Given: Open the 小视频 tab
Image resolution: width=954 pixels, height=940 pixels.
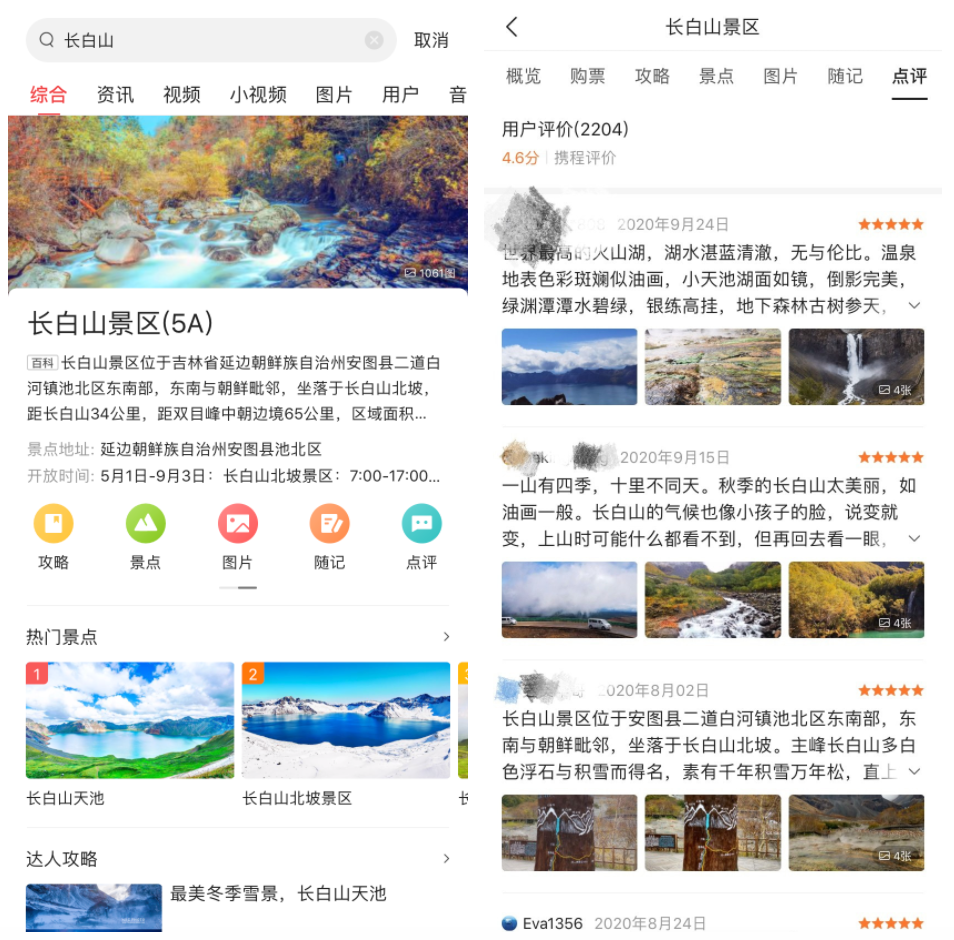Looking at the screenshot, I should pyautogui.click(x=258, y=95).
